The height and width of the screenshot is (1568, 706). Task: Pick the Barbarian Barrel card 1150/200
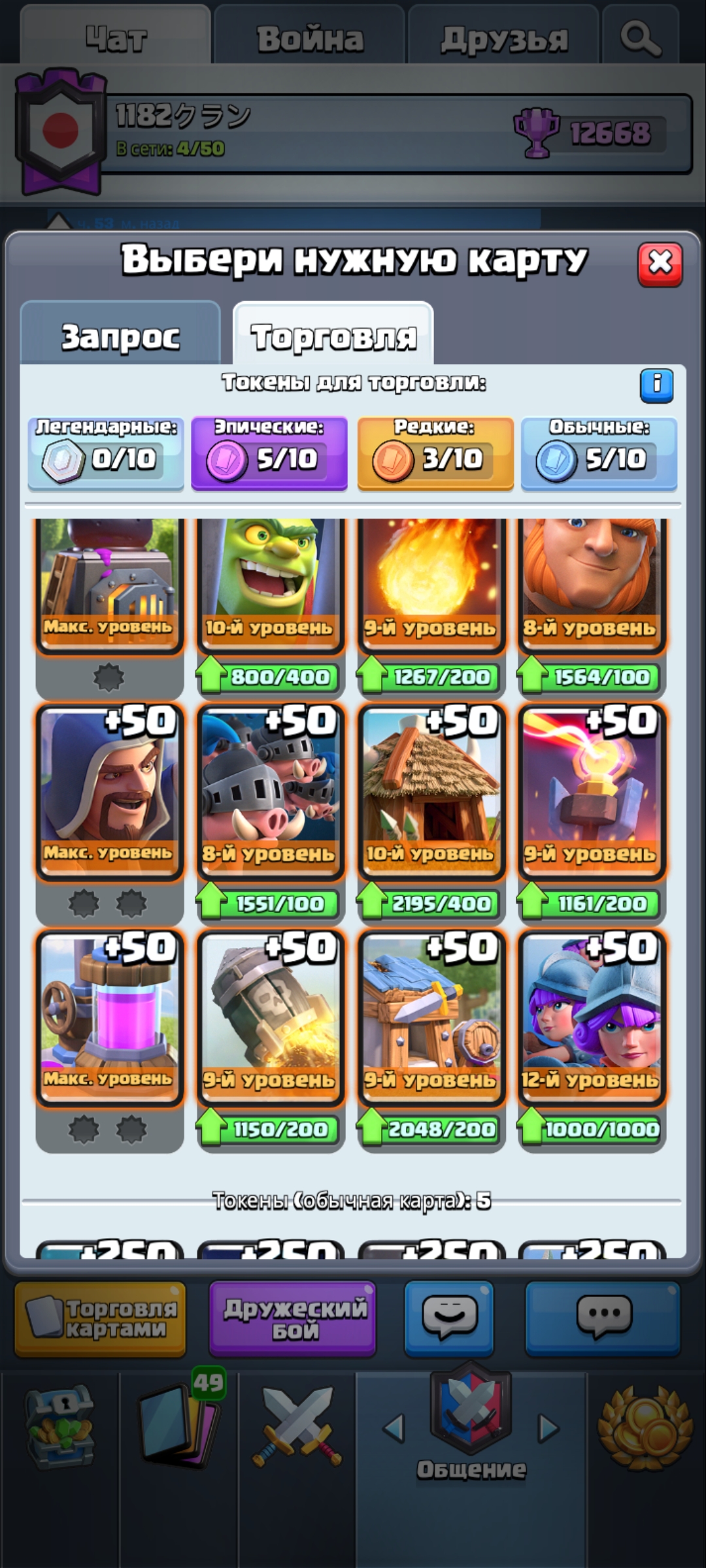(x=269, y=1018)
